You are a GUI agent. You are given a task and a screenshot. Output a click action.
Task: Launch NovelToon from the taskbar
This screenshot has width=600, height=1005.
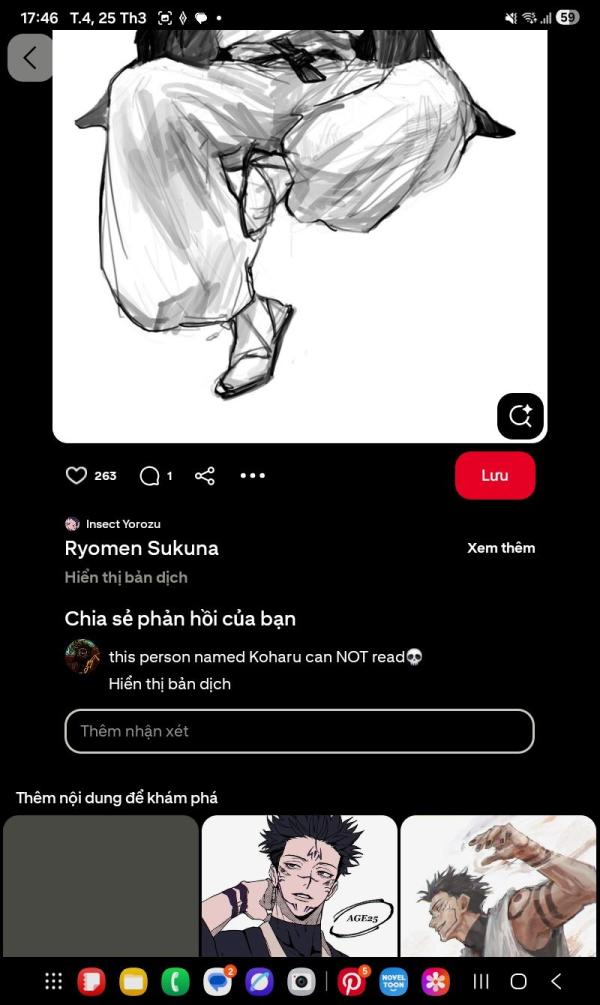click(393, 981)
